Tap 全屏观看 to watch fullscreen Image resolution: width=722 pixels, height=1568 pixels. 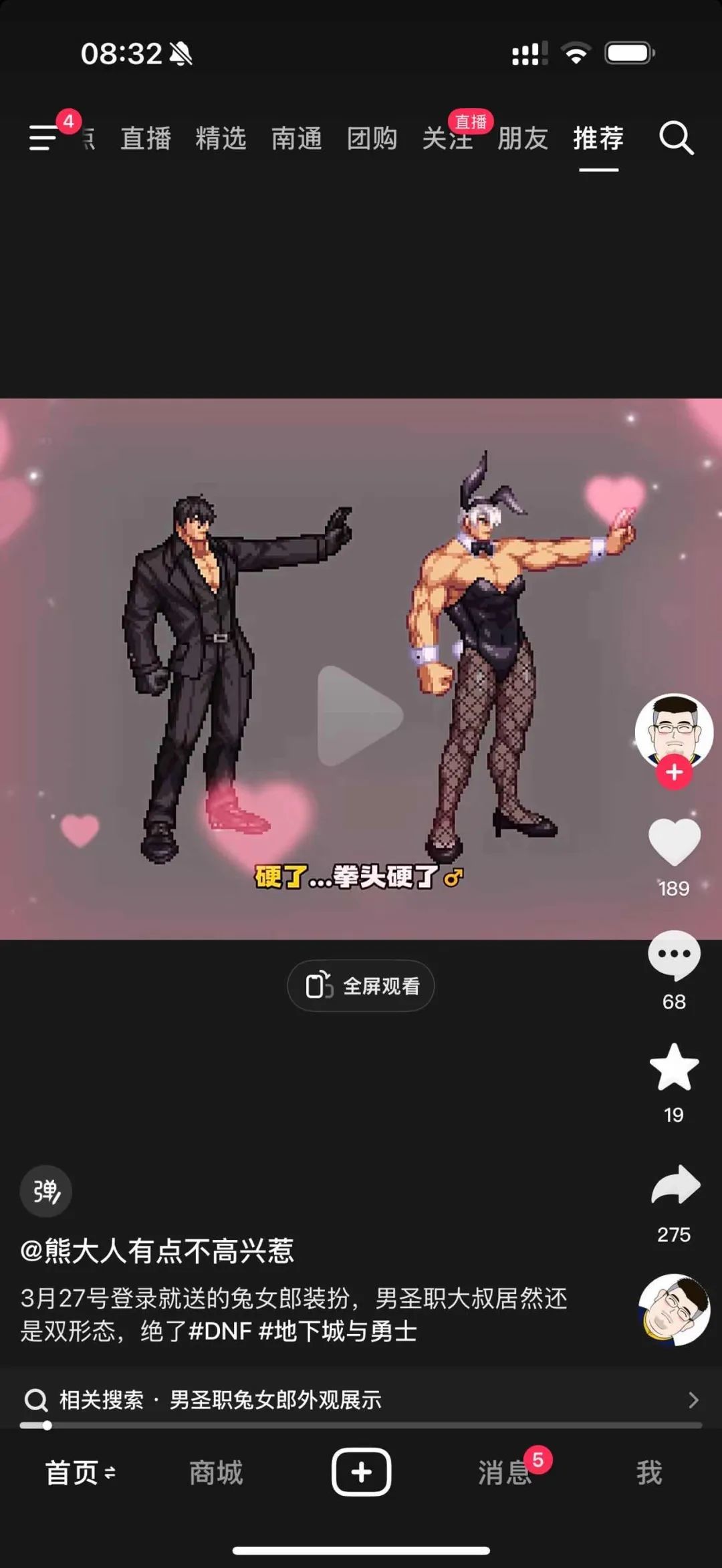click(361, 986)
